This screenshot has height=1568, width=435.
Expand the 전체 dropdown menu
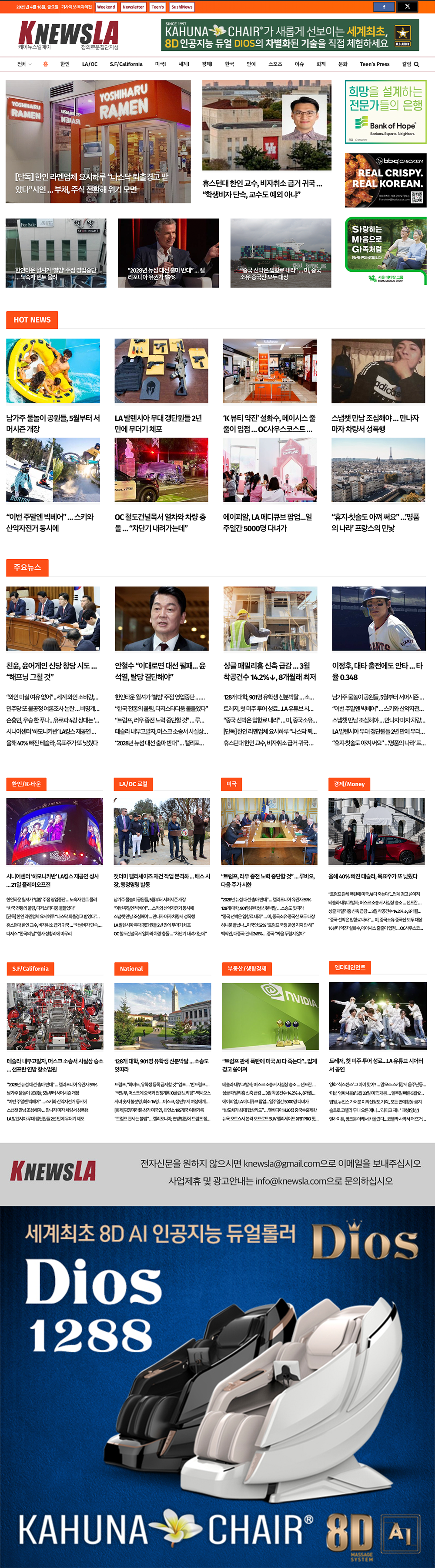tap(24, 64)
